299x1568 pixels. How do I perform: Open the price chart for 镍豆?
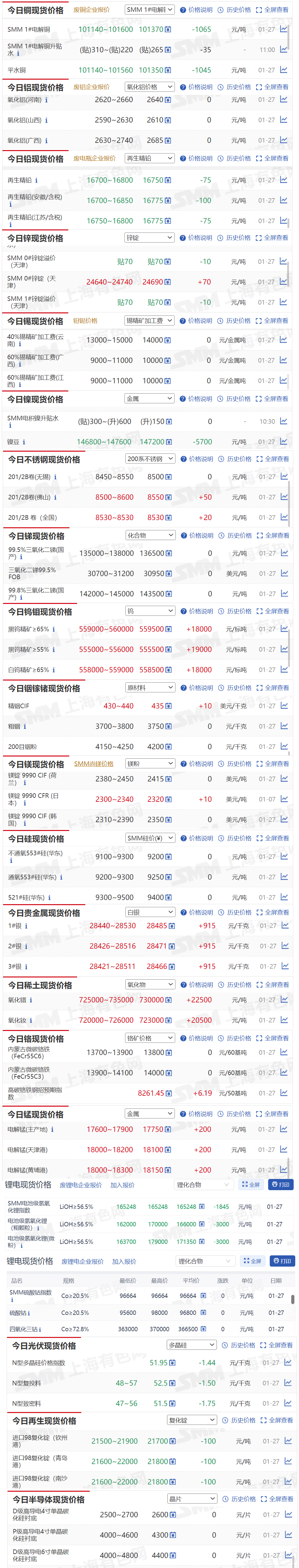point(283,441)
